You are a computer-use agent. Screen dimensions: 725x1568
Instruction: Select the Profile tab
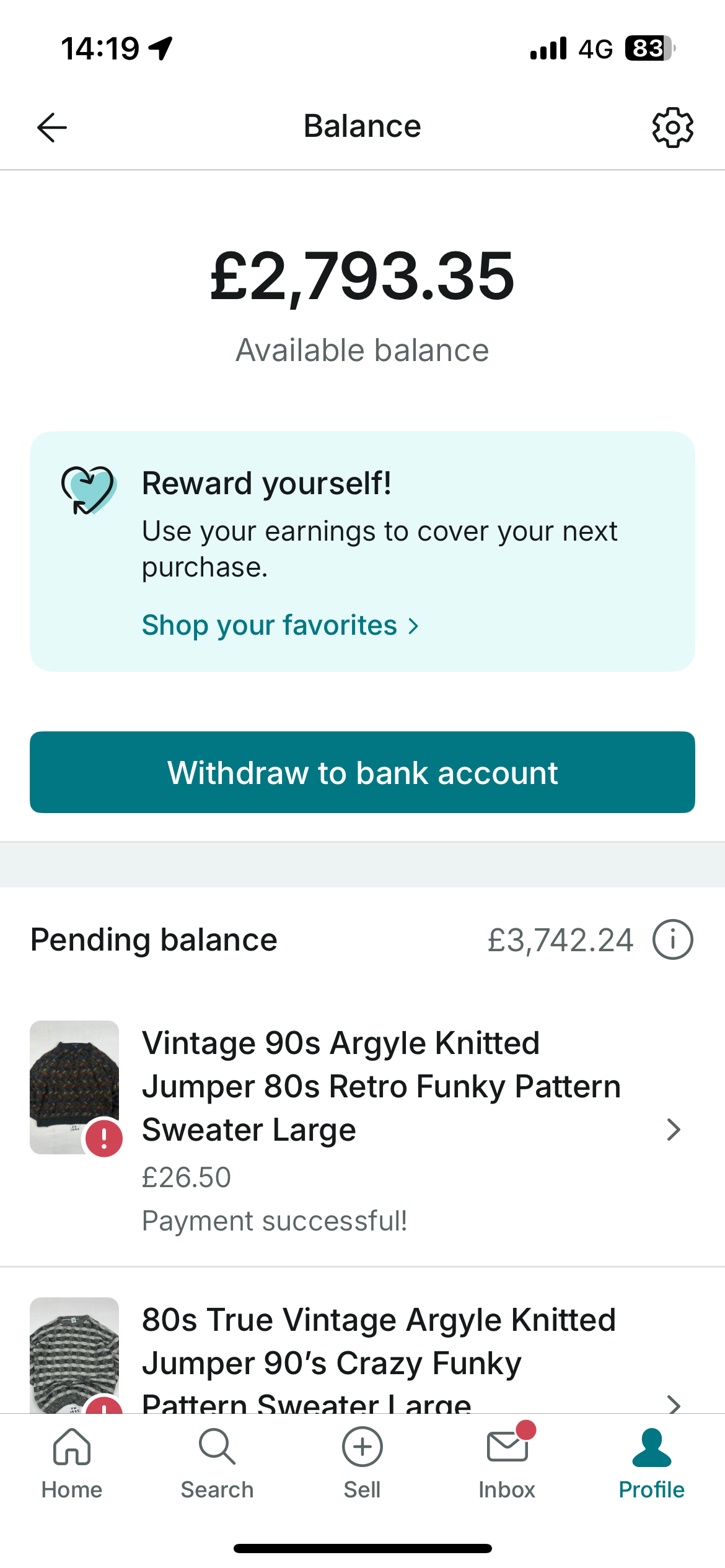(651, 1463)
